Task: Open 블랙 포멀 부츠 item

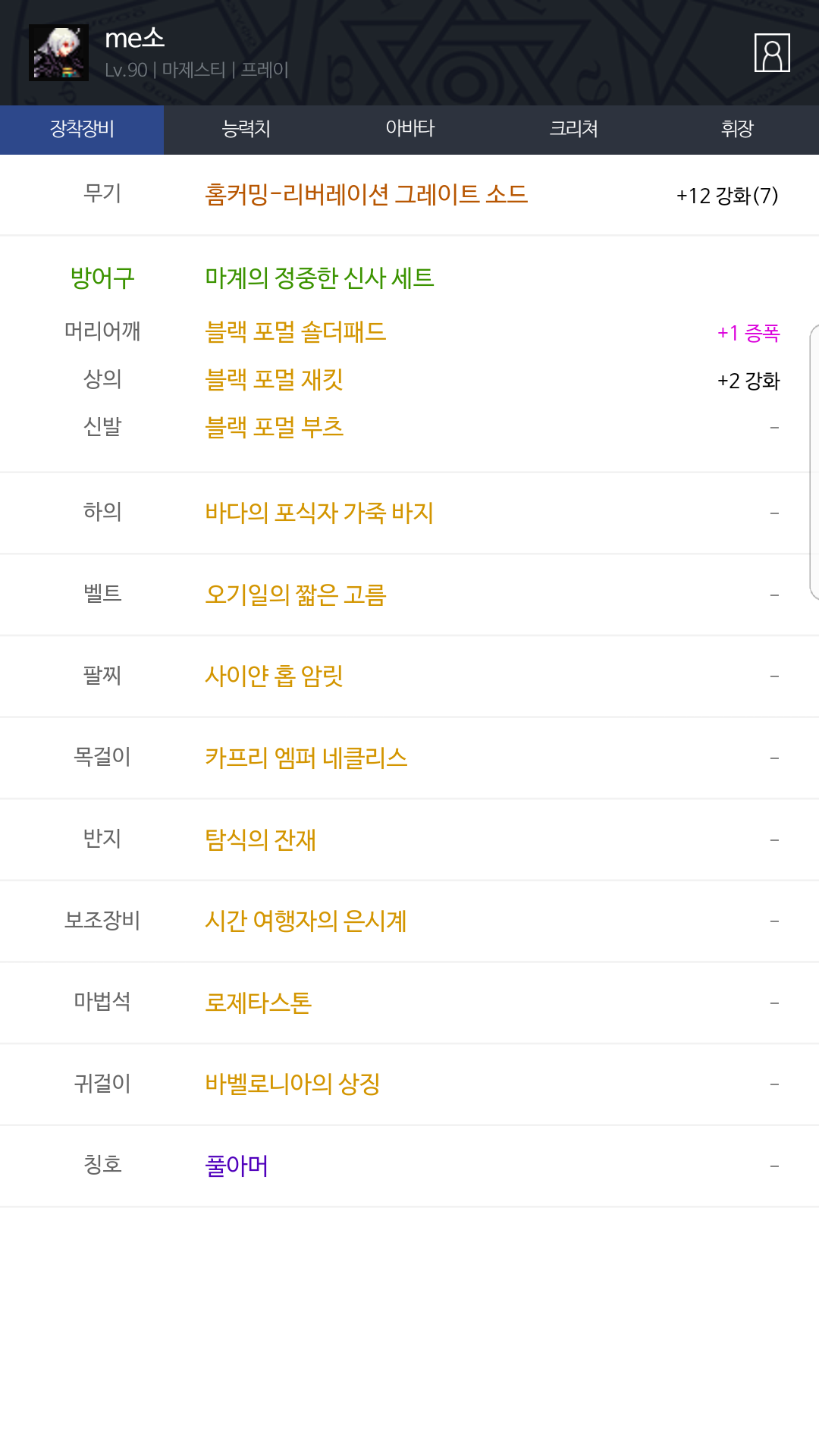Action: [275, 428]
